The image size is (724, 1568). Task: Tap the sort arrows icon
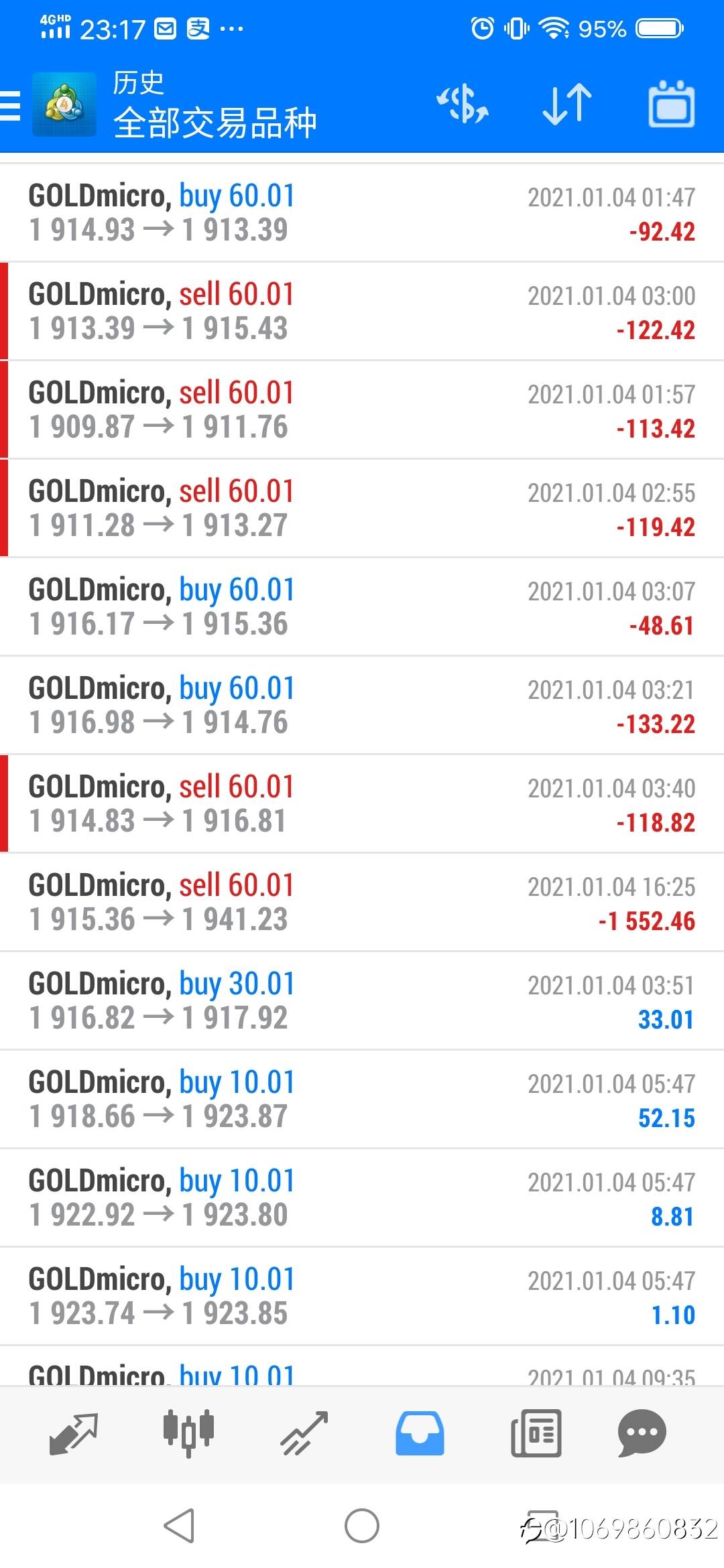point(567,105)
